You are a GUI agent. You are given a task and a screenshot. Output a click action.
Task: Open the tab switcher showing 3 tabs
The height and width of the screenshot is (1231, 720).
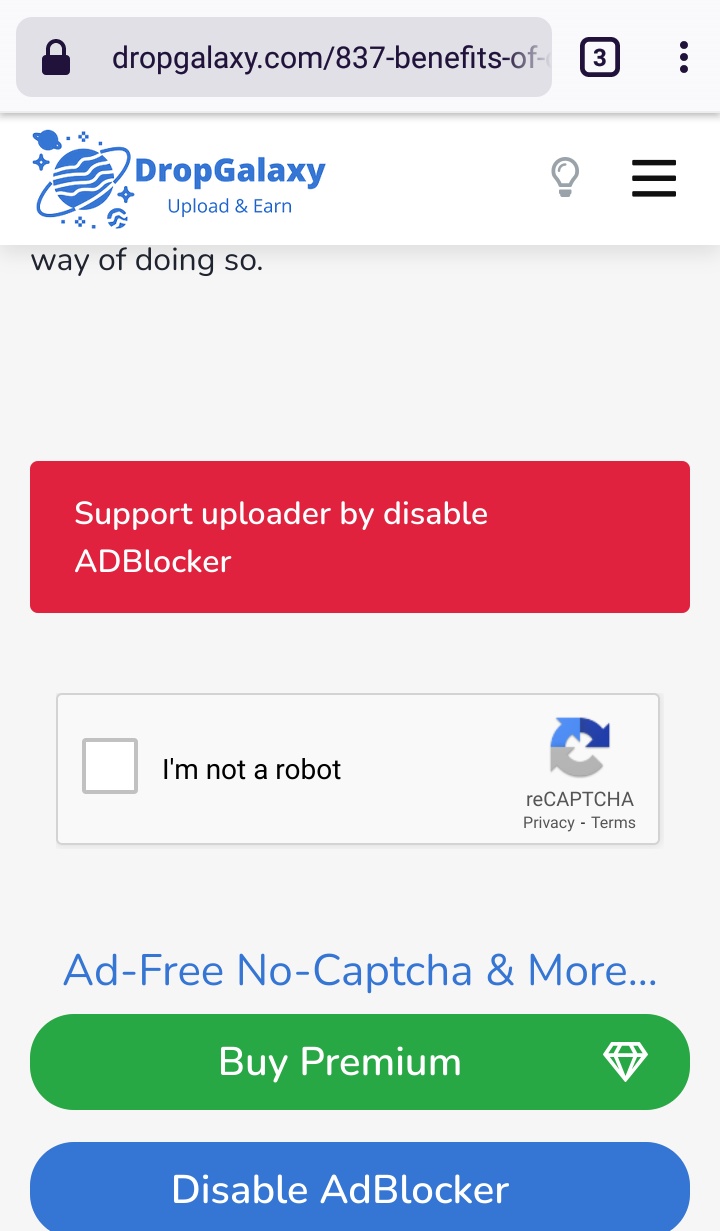pos(599,58)
